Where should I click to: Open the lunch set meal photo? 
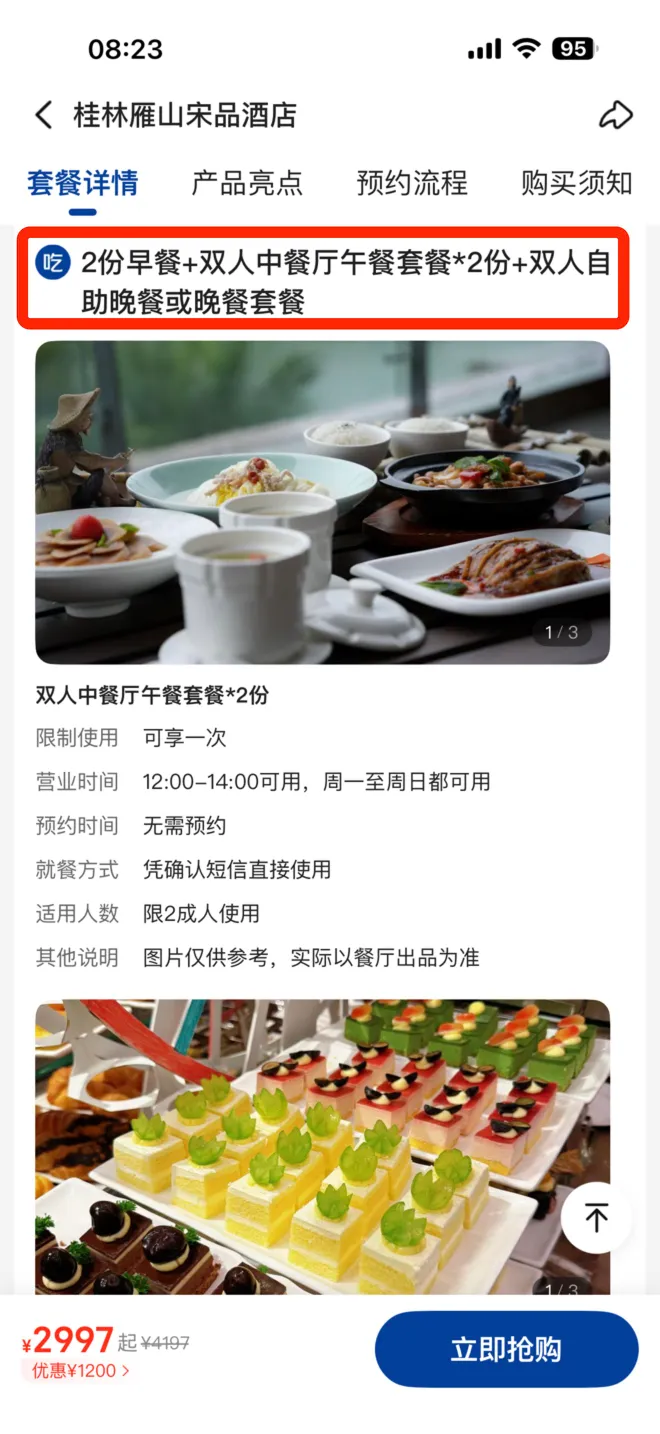pyautogui.click(x=322, y=502)
